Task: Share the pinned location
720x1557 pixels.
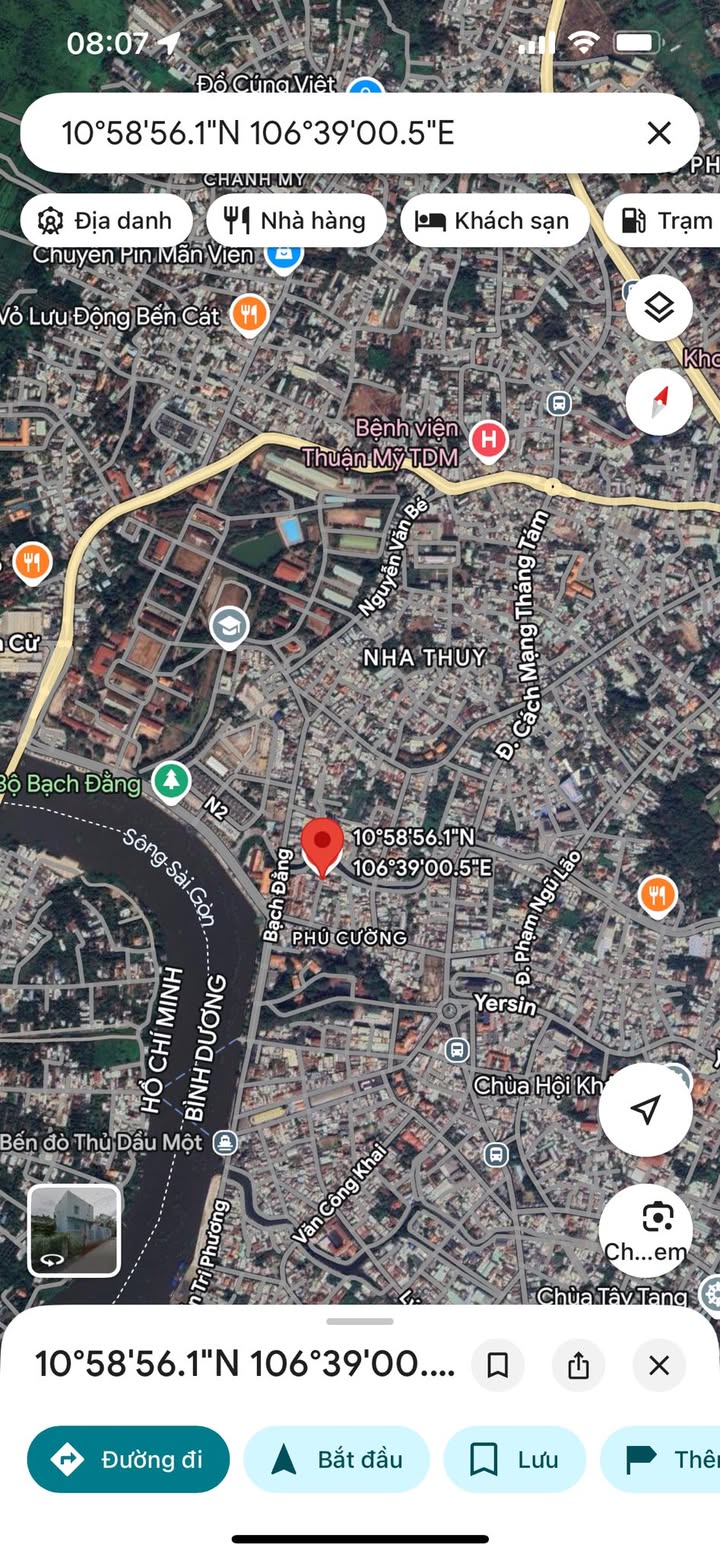Action: pos(578,1365)
